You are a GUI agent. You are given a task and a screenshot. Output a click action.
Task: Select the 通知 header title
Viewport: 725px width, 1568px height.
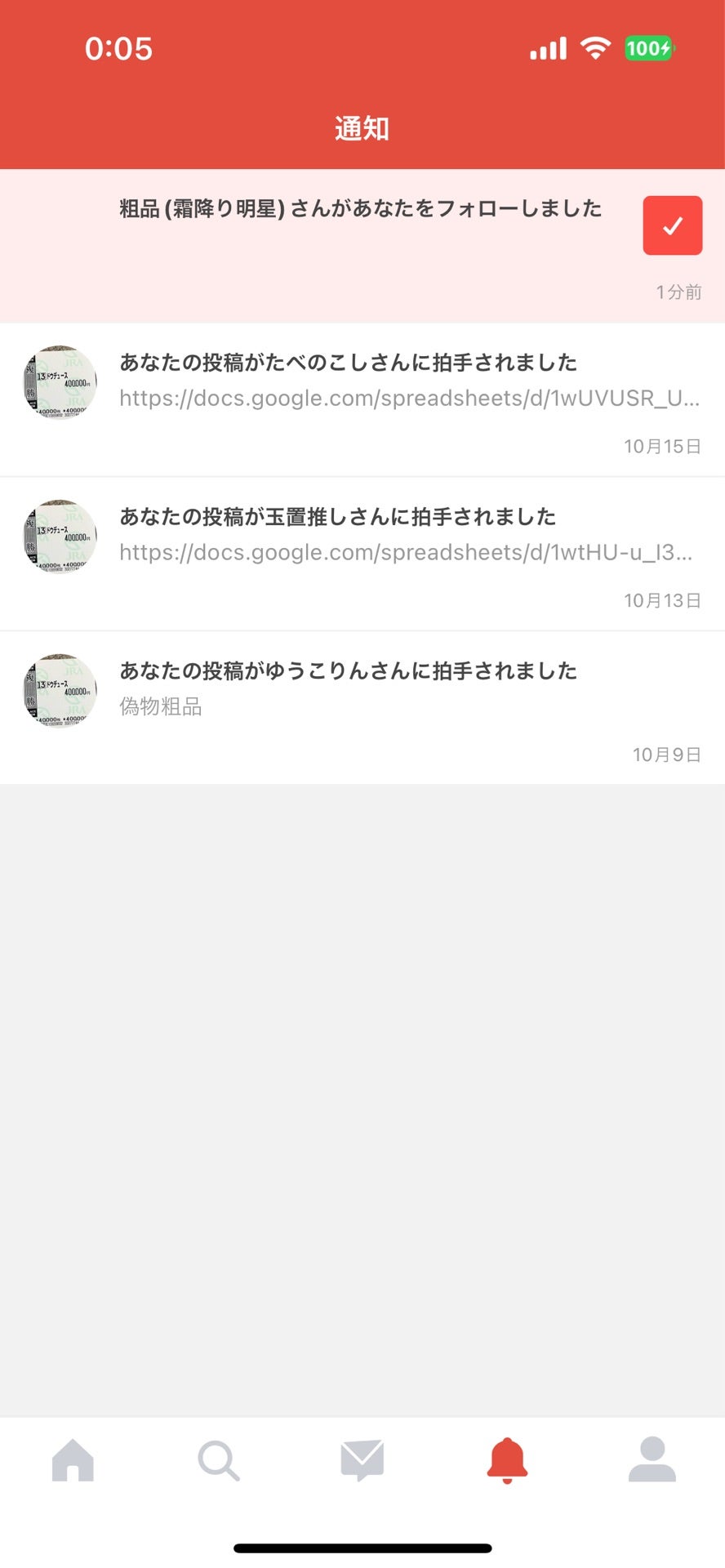click(x=362, y=128)
